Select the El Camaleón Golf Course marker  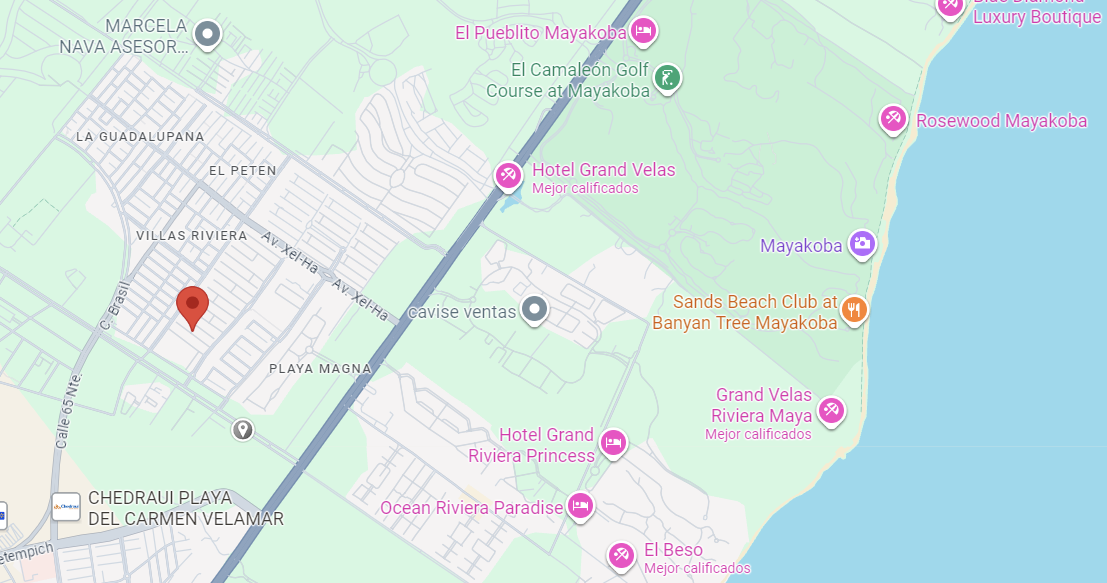pyautogui.click(x=666, y=79)
